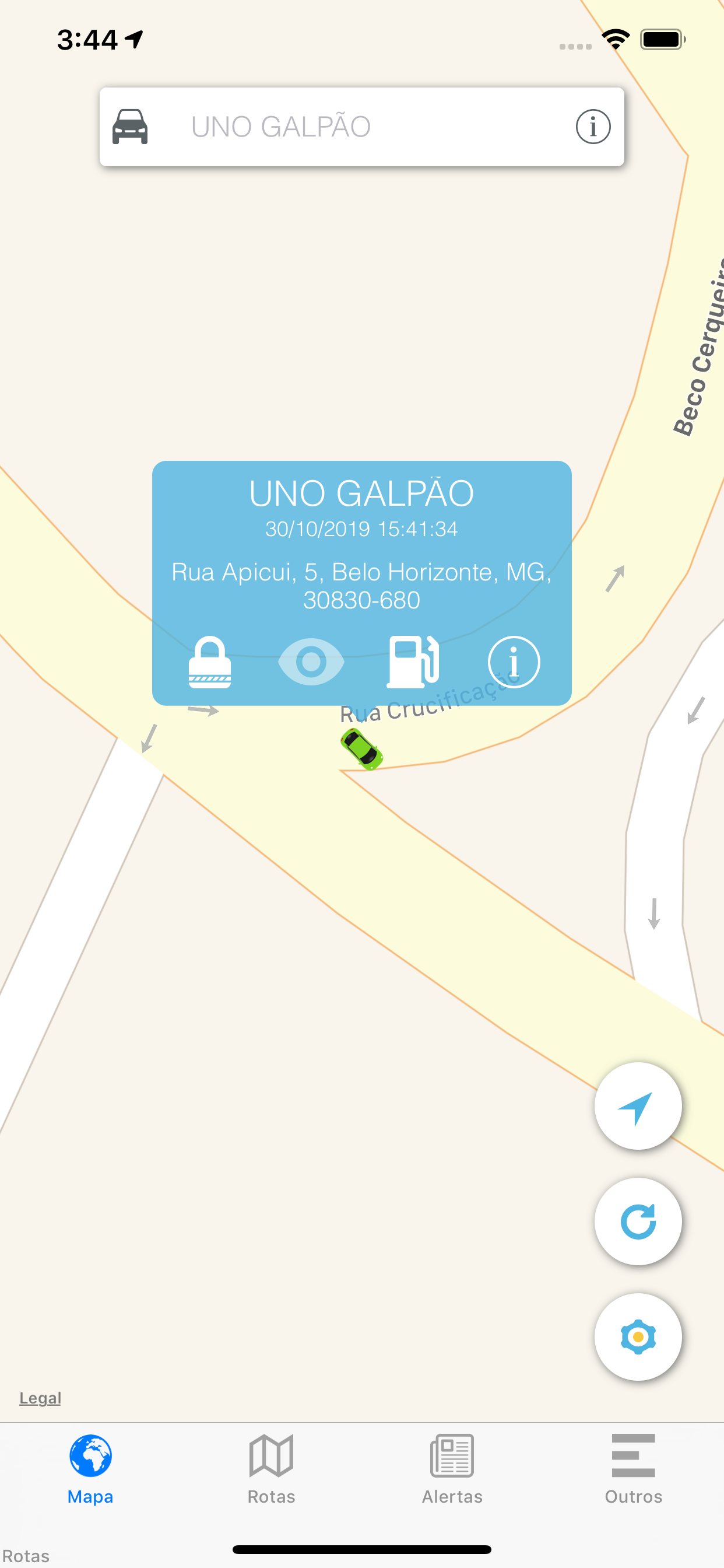Open vehicle details via popup info icon

click(x=514, y=661)
